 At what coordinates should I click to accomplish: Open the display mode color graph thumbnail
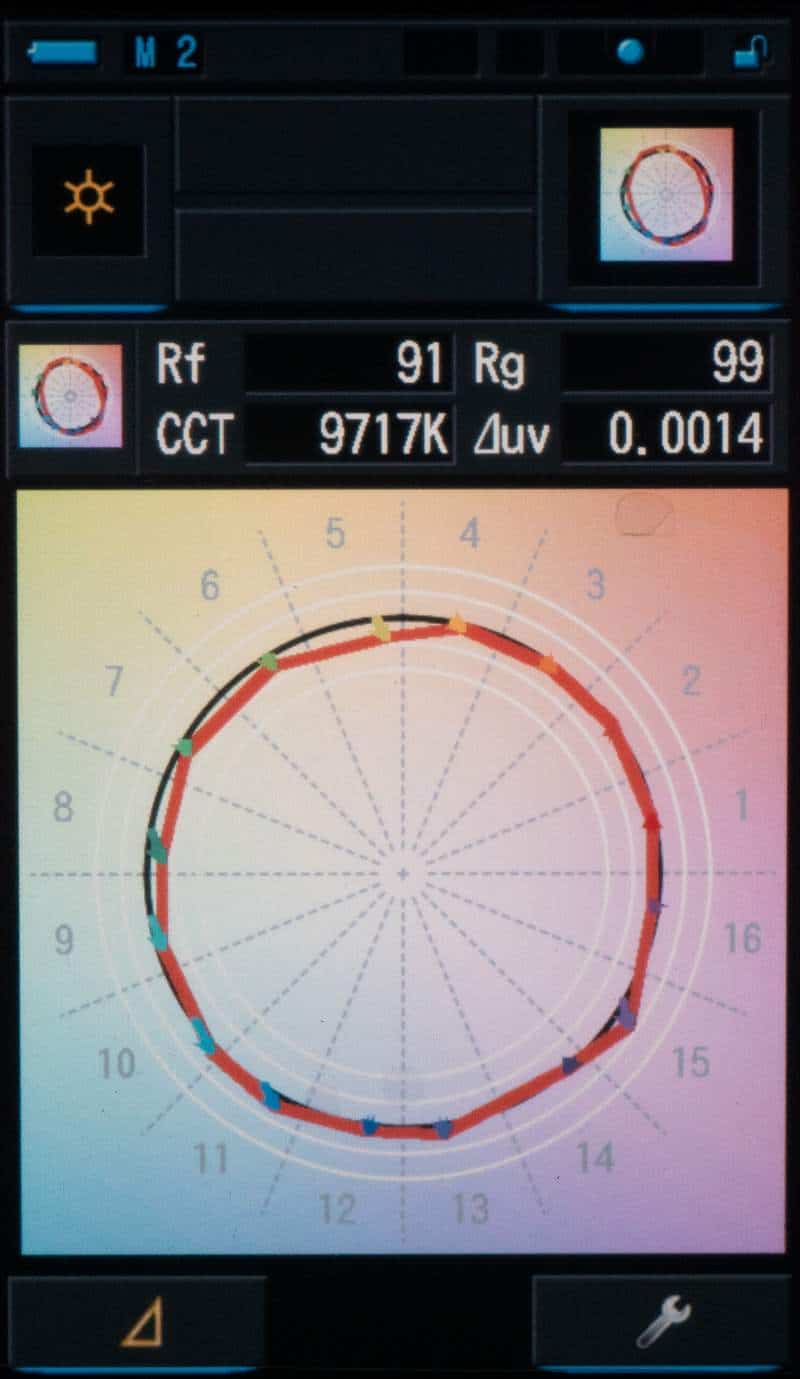[666, 195]
